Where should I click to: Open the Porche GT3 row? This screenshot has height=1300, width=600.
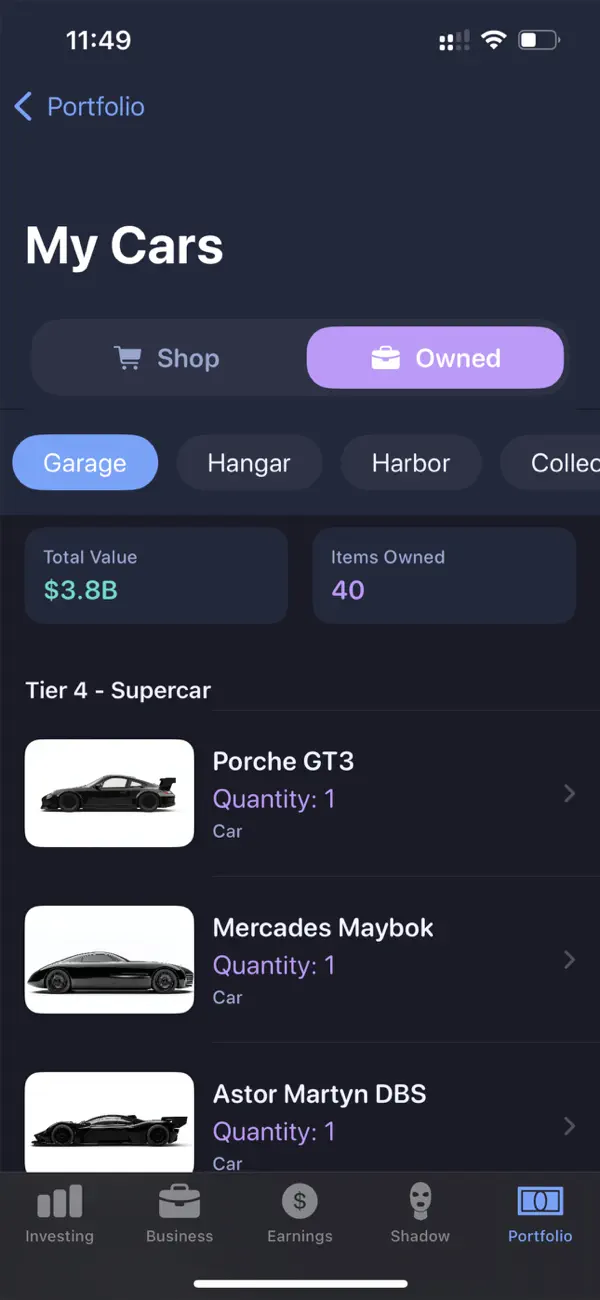click(x=300, y=794)
